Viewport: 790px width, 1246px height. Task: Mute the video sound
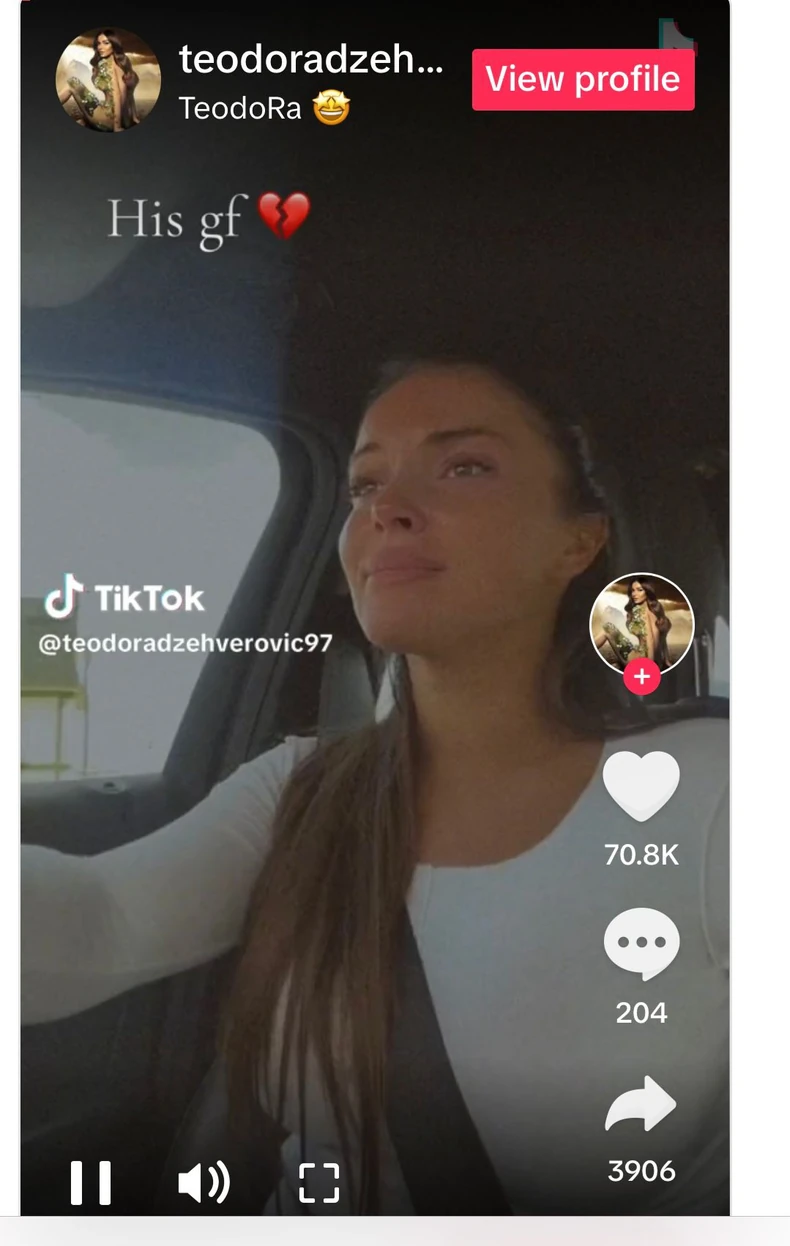point(205,1183)
